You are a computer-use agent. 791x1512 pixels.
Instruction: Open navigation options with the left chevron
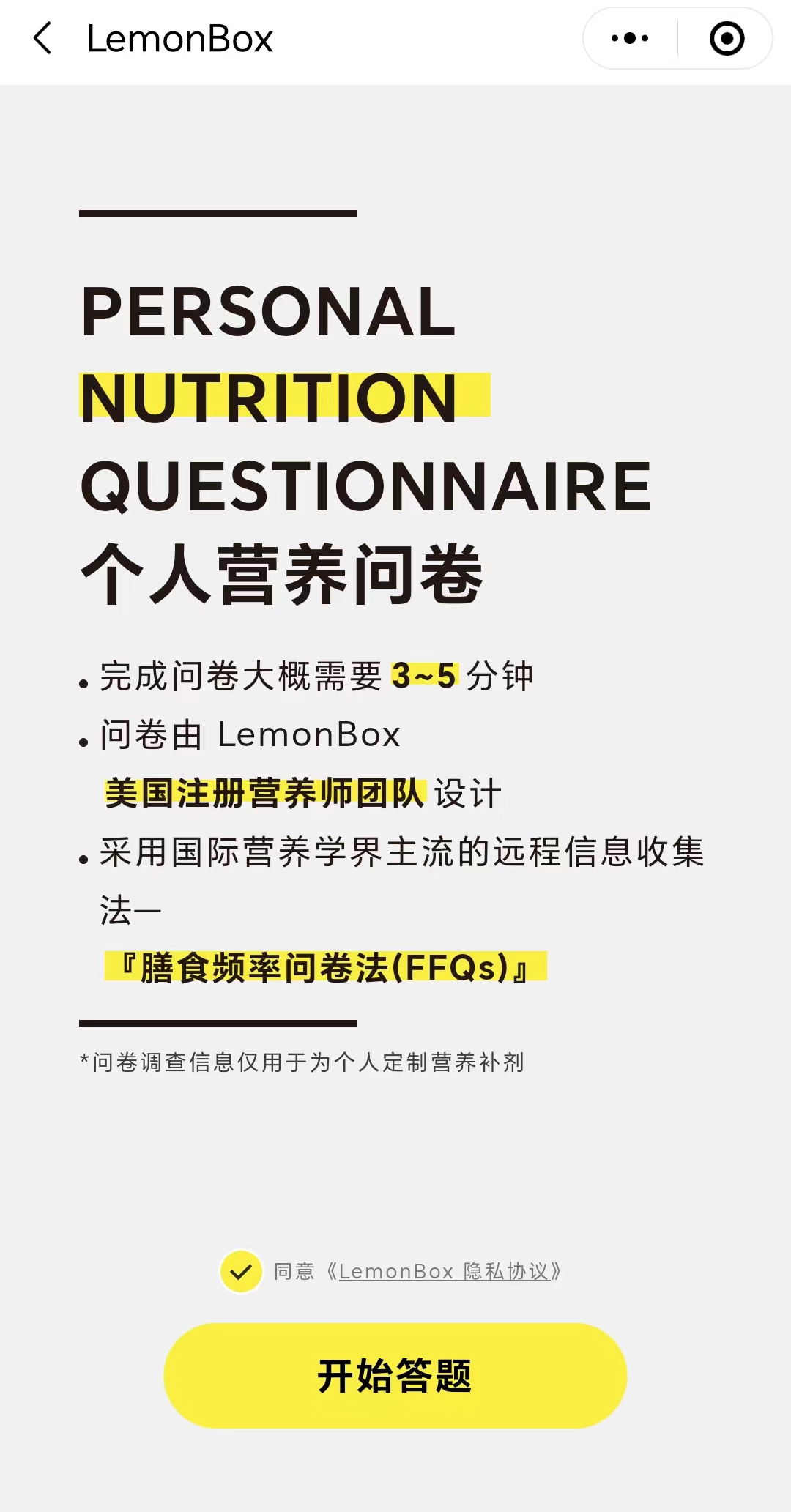coord(42,40)
